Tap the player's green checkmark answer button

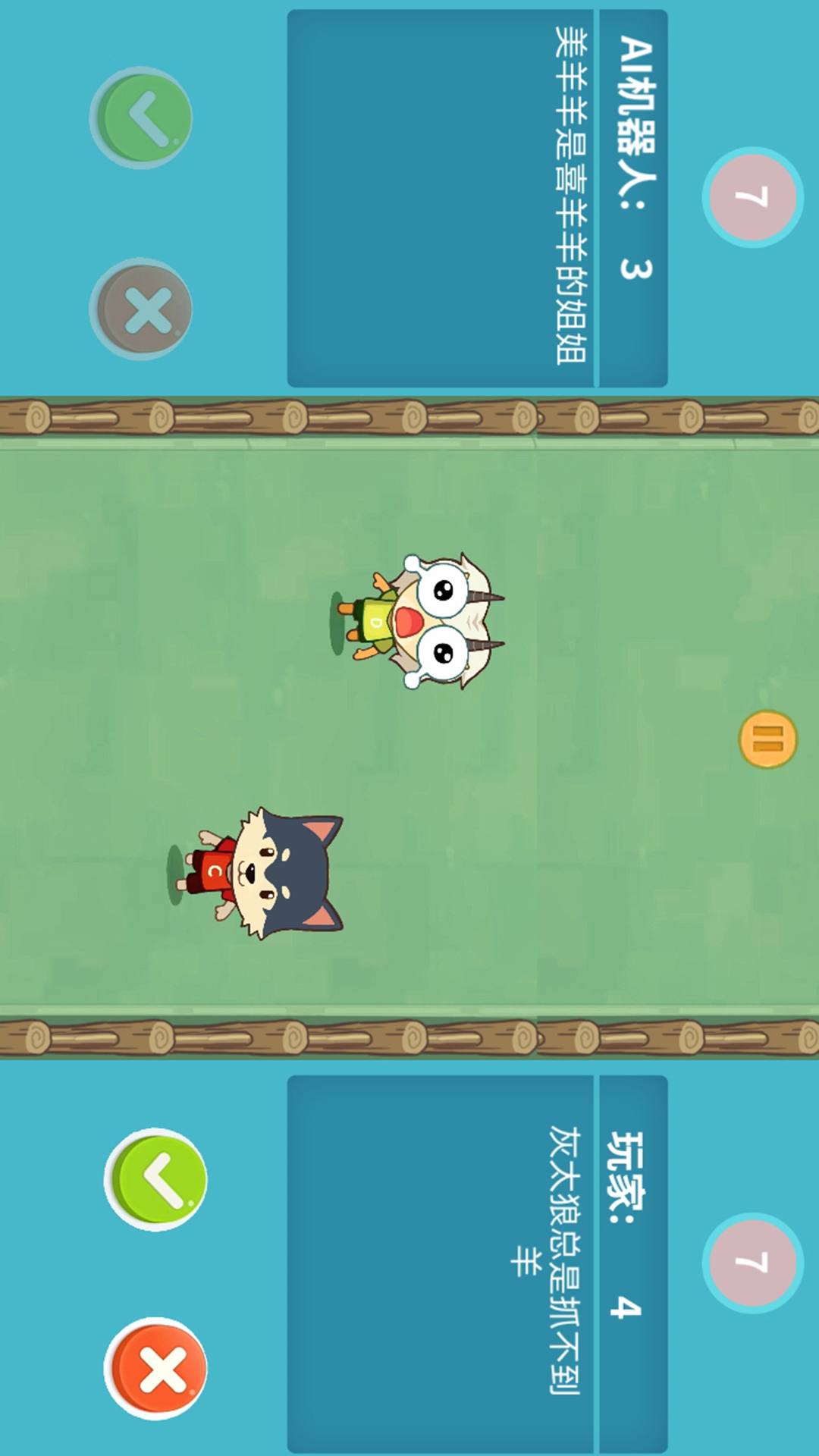coord(156,1179)
